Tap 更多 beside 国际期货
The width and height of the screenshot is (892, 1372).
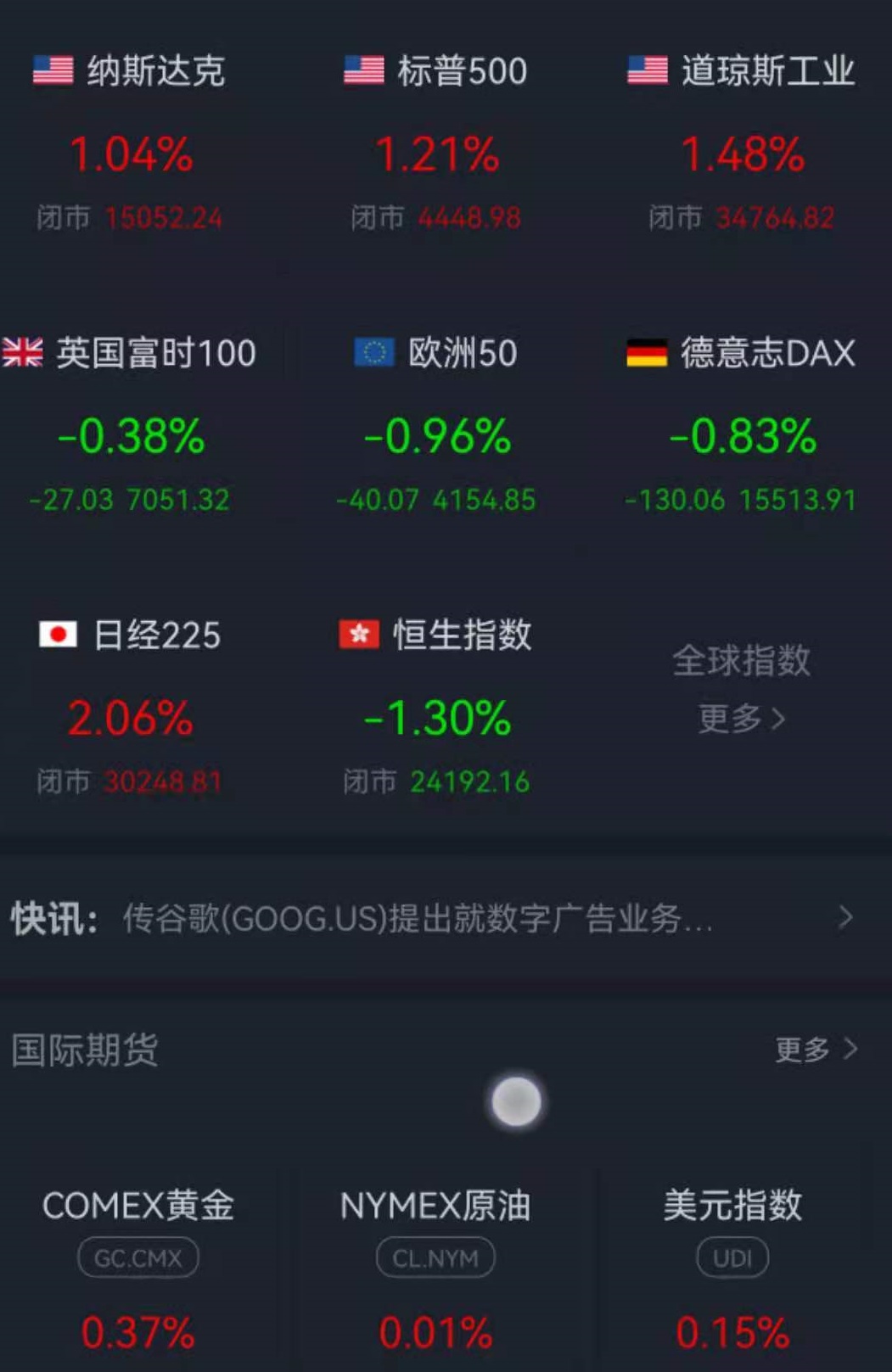815,1050
